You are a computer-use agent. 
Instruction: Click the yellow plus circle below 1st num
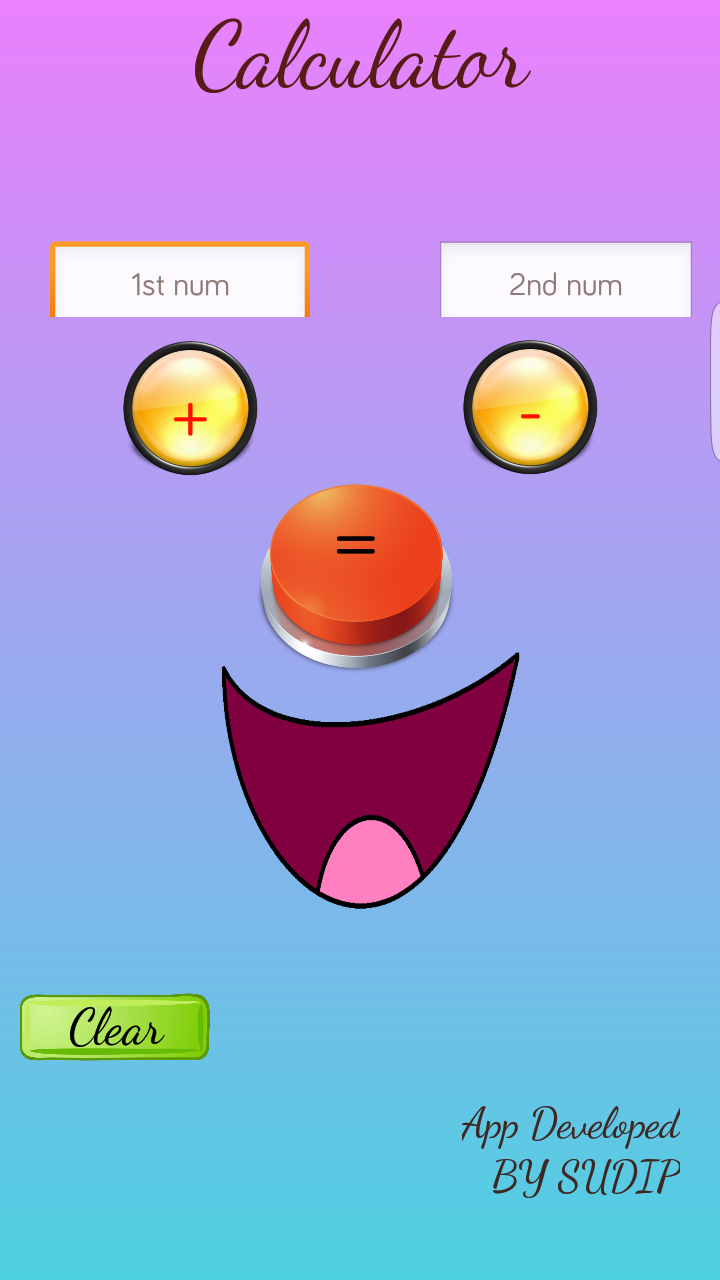click(190, 410)
